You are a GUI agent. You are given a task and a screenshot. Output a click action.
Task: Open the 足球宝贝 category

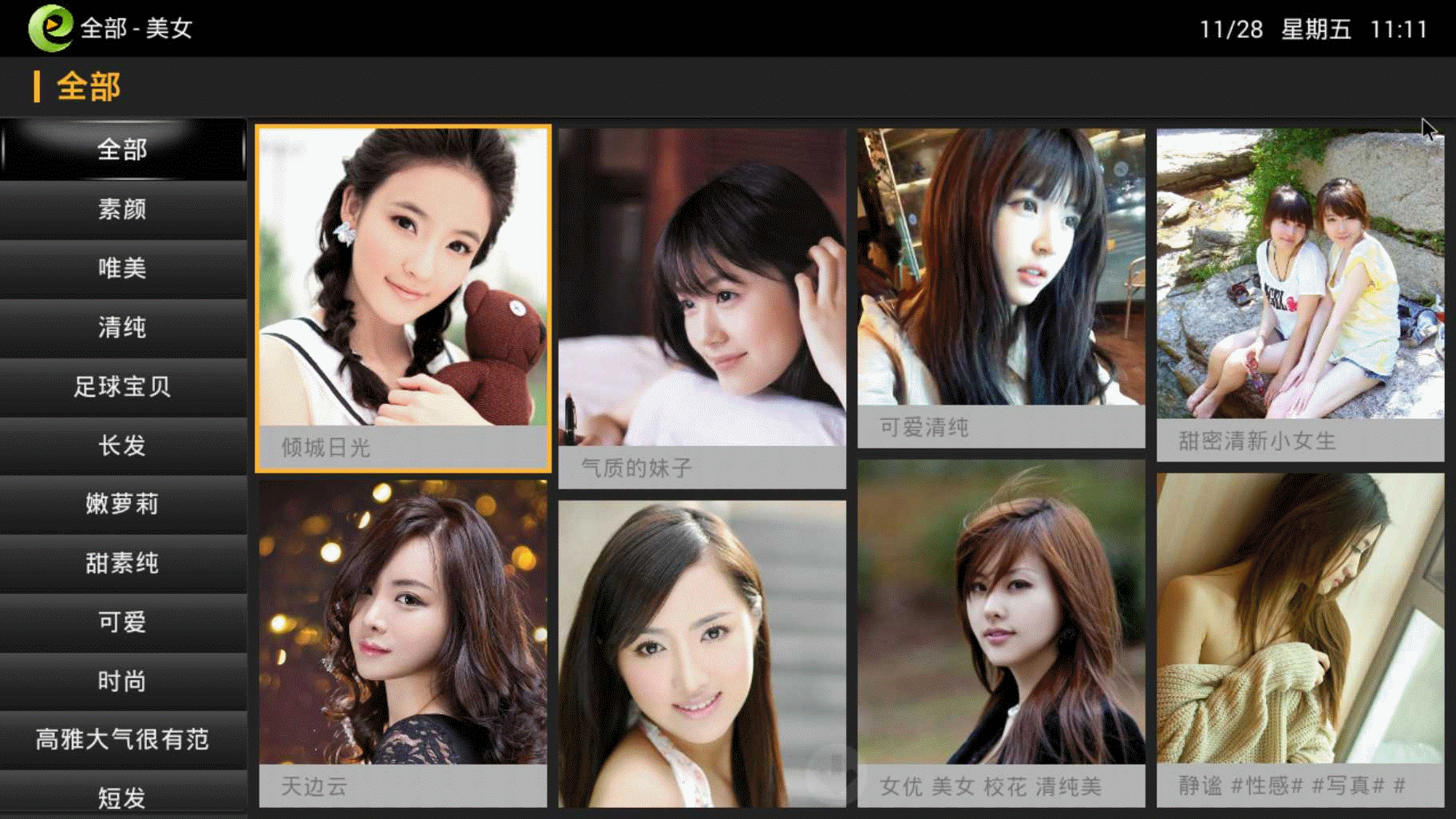pyautogui.click(x=122, y=386)
